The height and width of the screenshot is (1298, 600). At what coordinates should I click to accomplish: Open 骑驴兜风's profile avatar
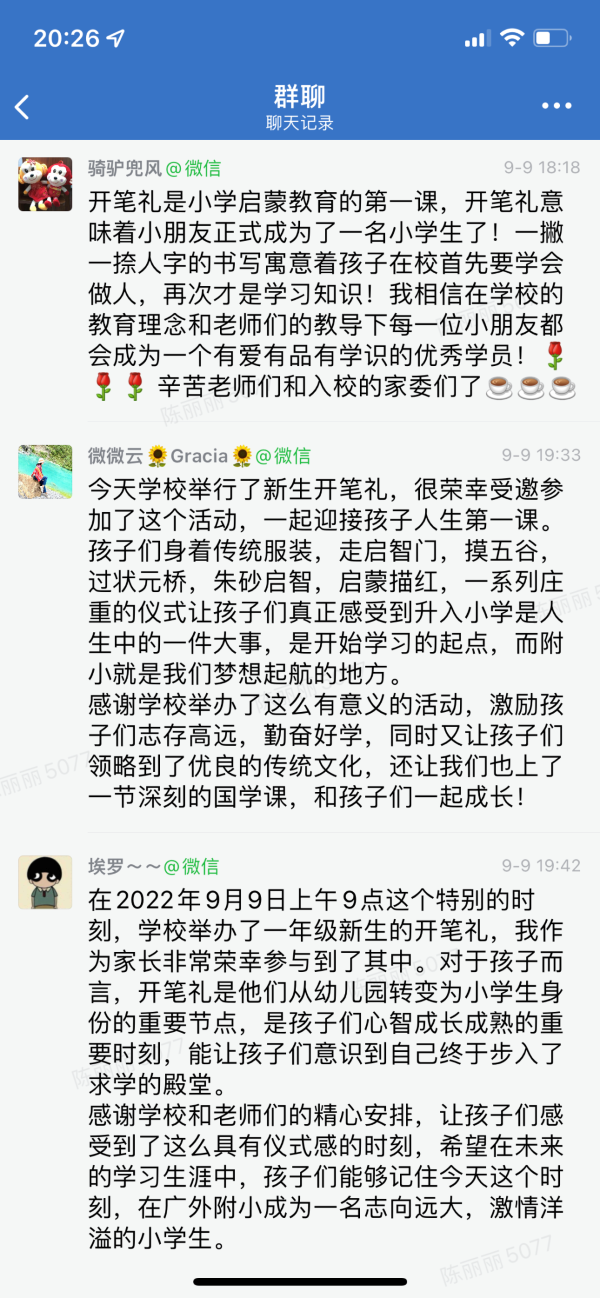tap(45, 184)
